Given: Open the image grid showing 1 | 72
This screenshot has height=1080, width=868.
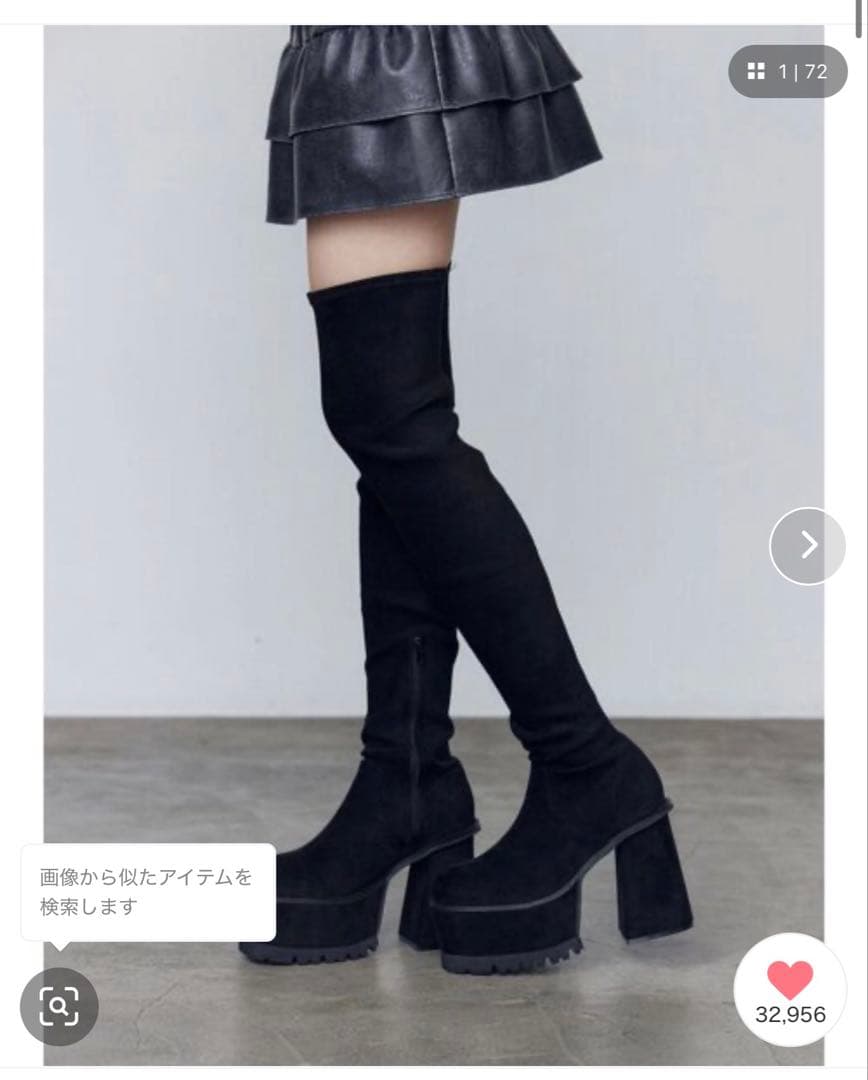Looking at the screenshot, I should coord(787,72).
